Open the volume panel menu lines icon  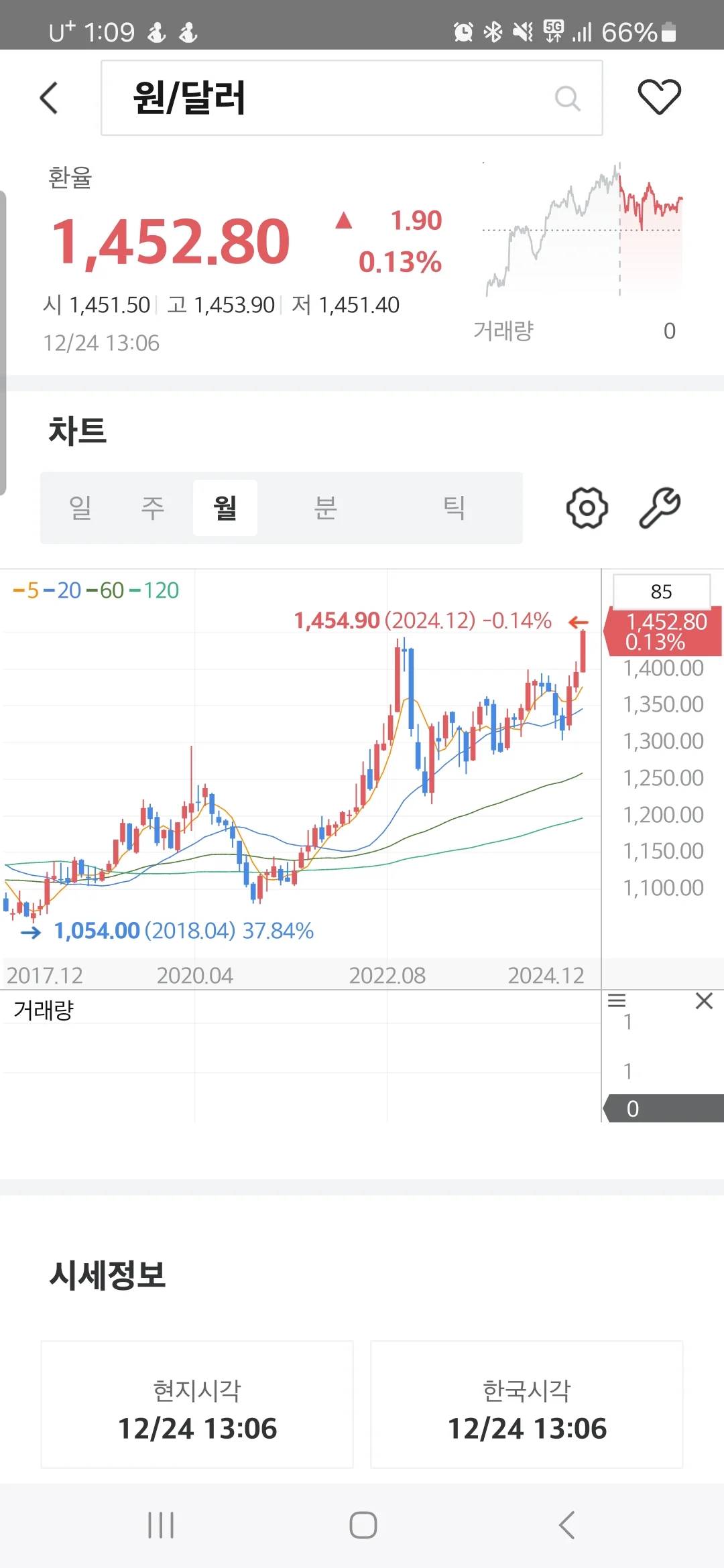617,1001
